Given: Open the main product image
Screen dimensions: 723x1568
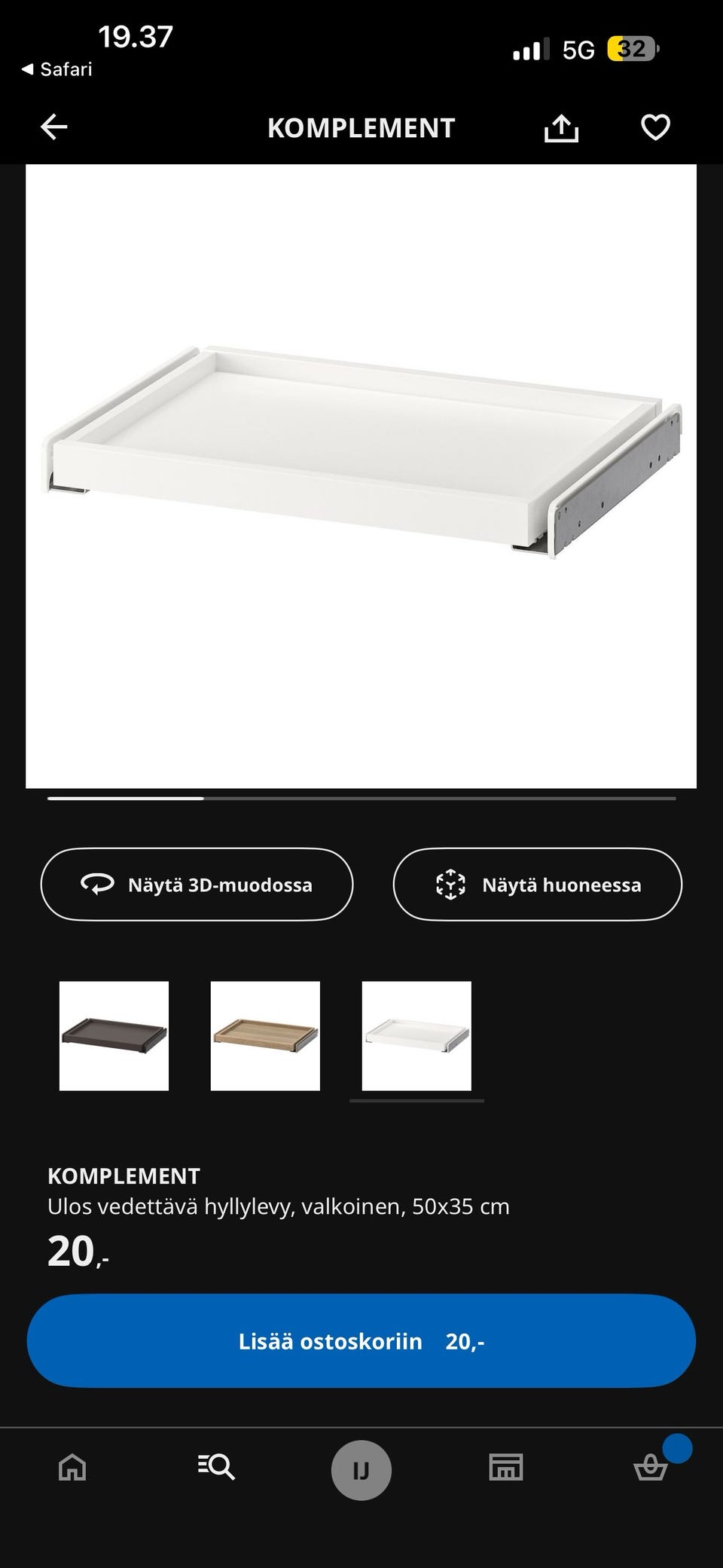Looking at the screenshot, I should [361, 476].
